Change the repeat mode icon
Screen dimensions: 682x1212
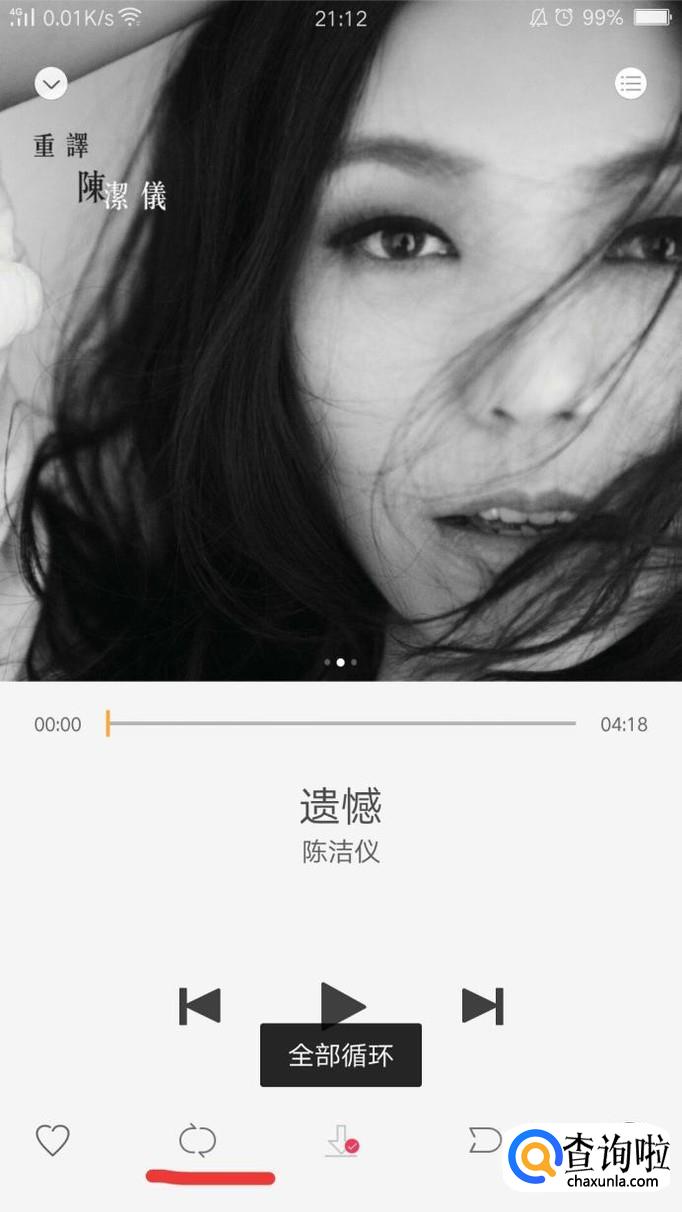coord(197,1140)
